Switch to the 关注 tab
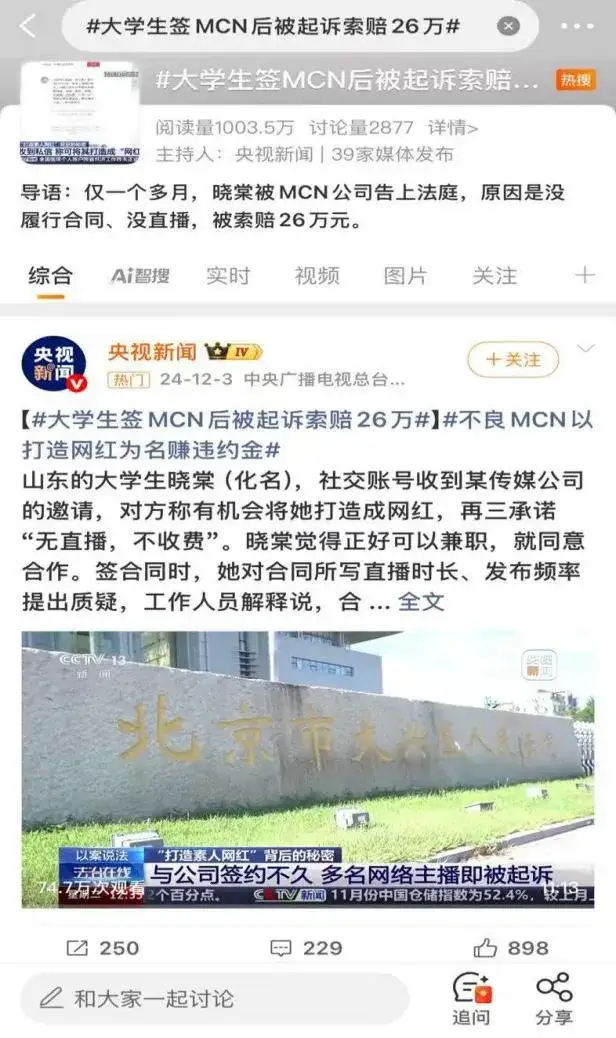 click(494, 275)
